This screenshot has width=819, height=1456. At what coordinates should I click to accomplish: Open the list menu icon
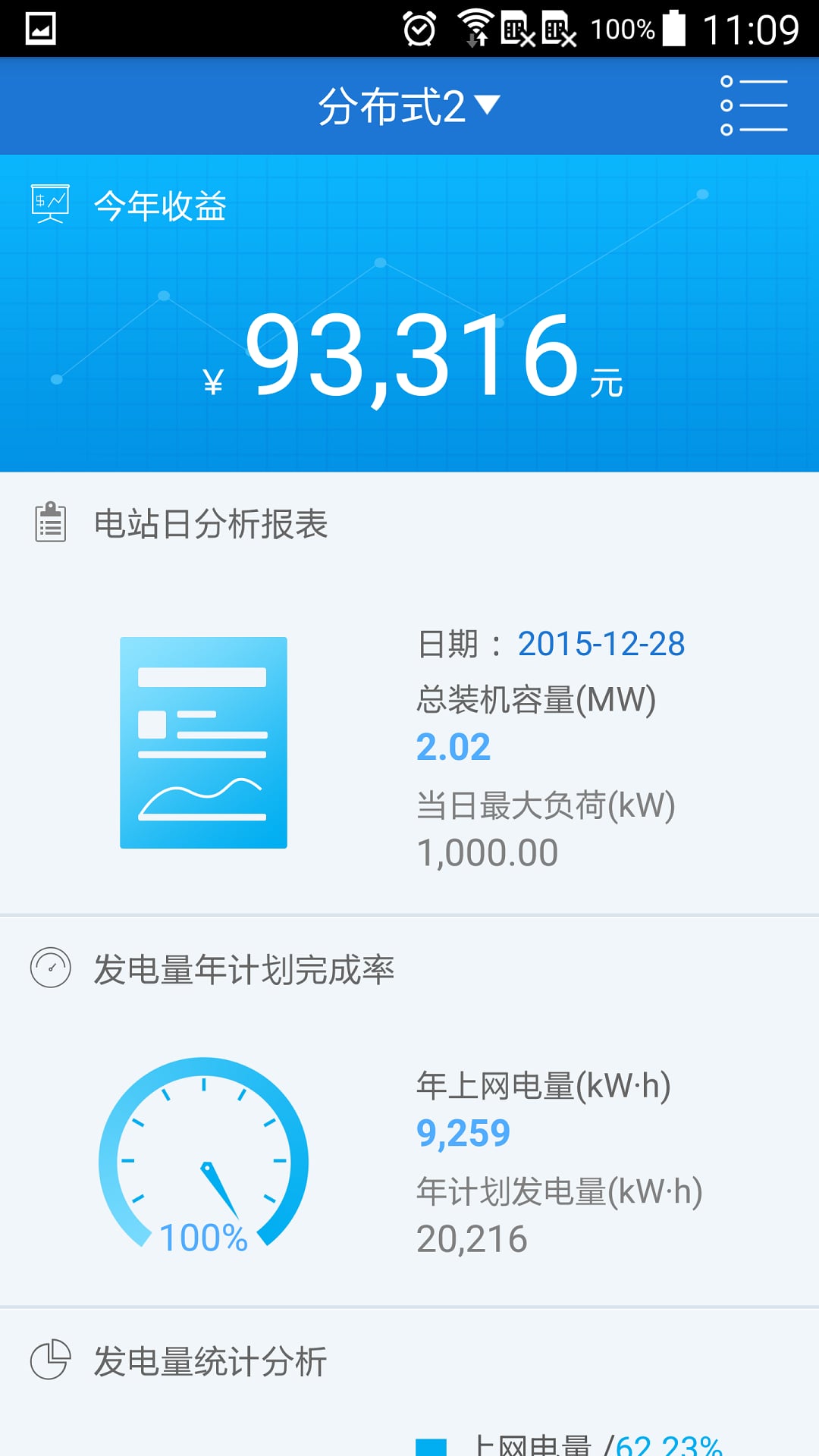[754, 105]
